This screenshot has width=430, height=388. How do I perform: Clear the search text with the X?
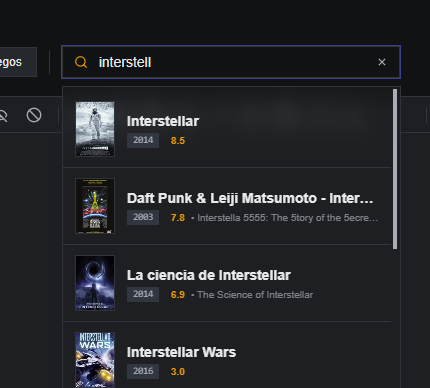382,62
